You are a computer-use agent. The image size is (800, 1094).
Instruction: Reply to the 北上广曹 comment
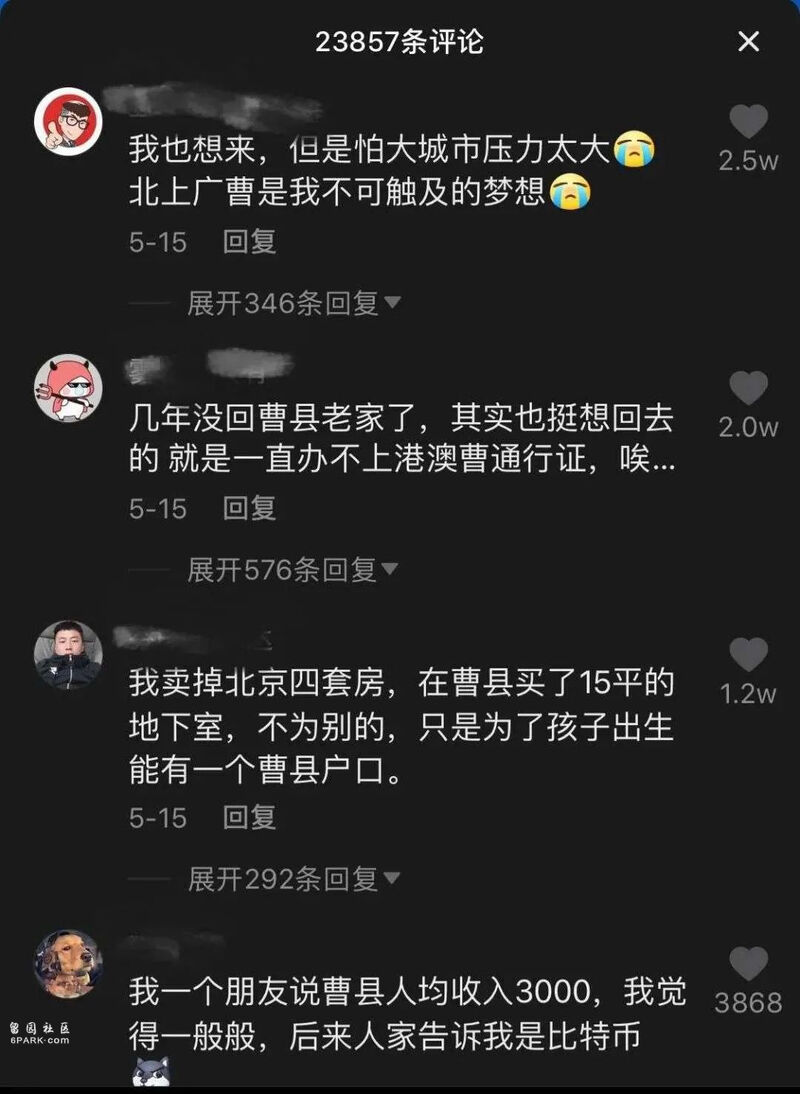coord(249,241)
